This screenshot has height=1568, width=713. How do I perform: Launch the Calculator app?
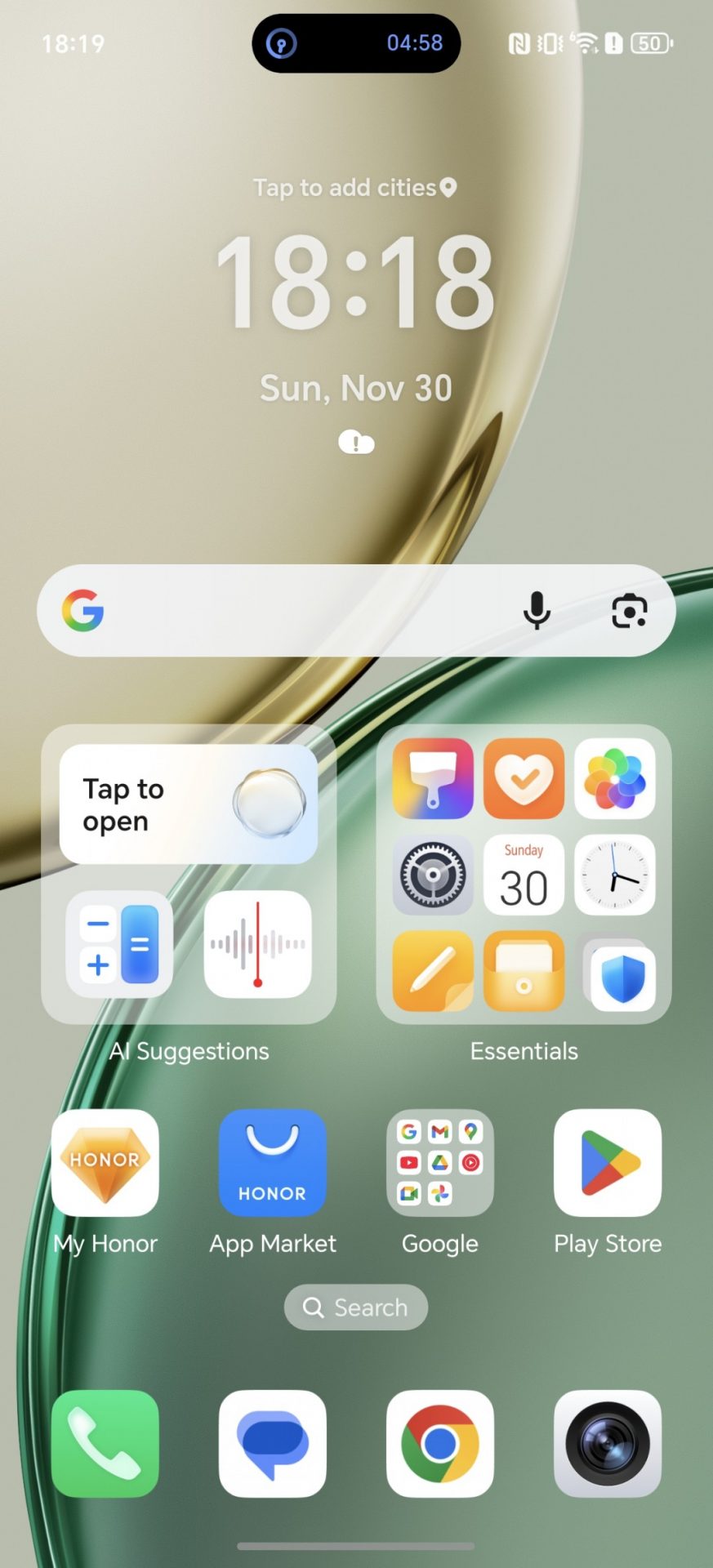pos(119,944)
